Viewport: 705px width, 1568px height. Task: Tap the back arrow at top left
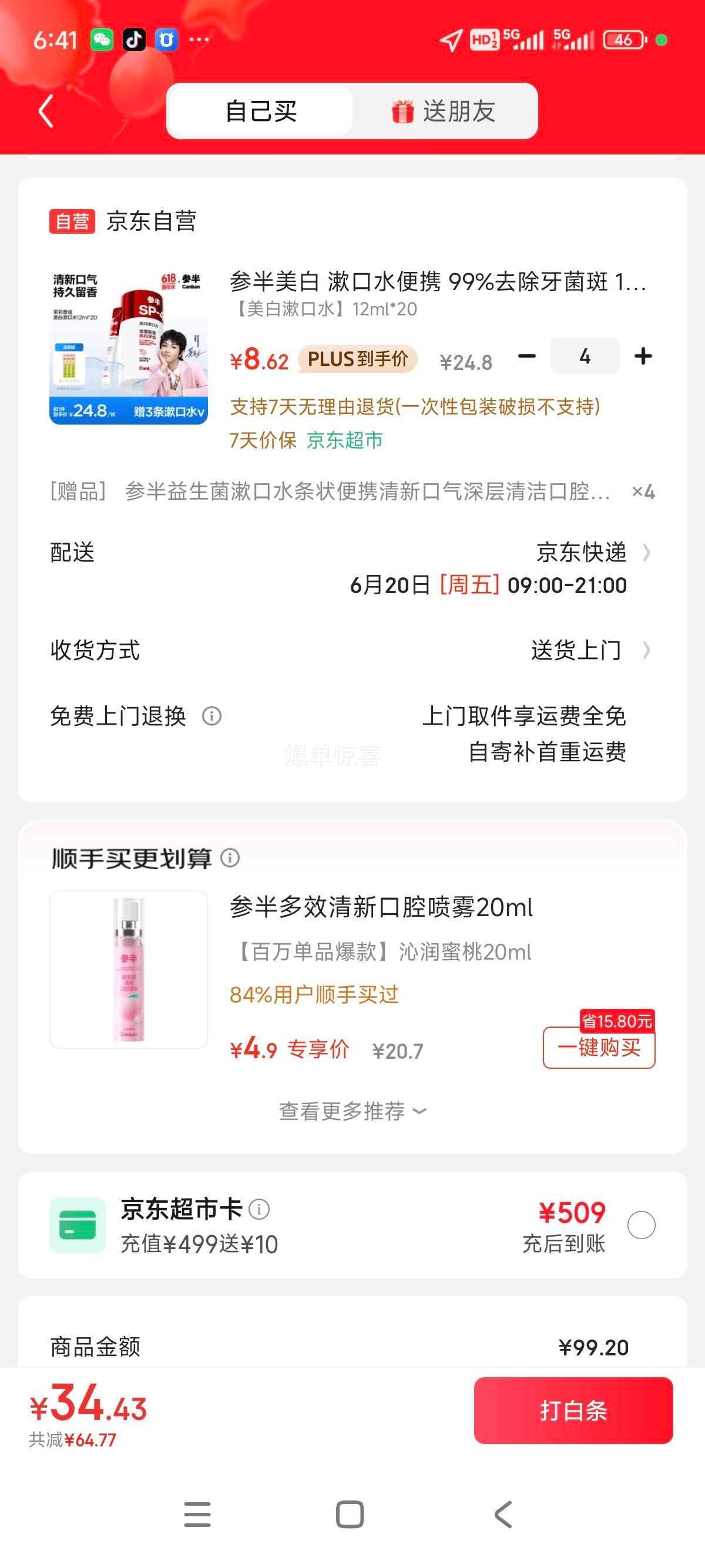tap(45, 110)
